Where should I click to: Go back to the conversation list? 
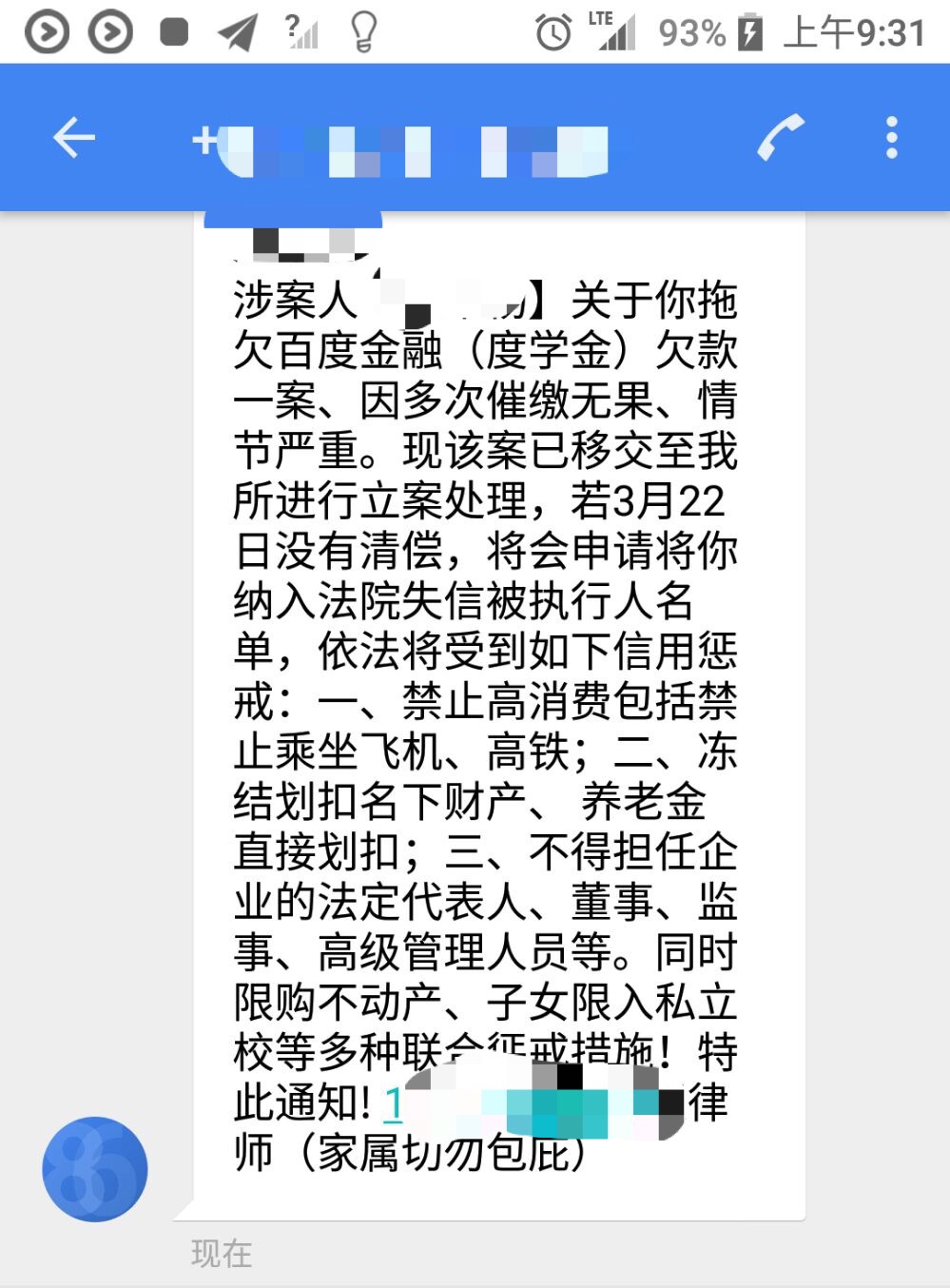73,139
